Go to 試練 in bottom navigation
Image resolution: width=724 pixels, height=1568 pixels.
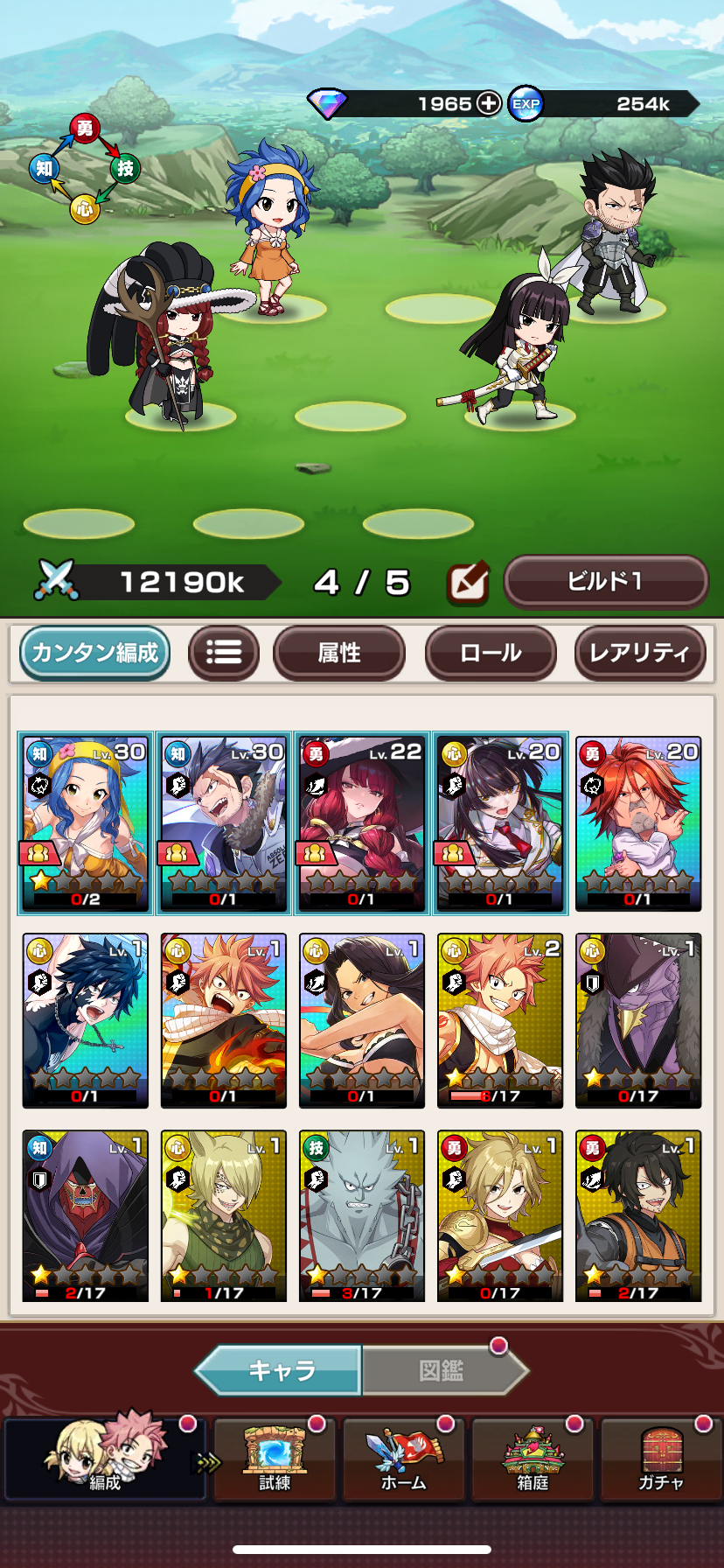275,1459
